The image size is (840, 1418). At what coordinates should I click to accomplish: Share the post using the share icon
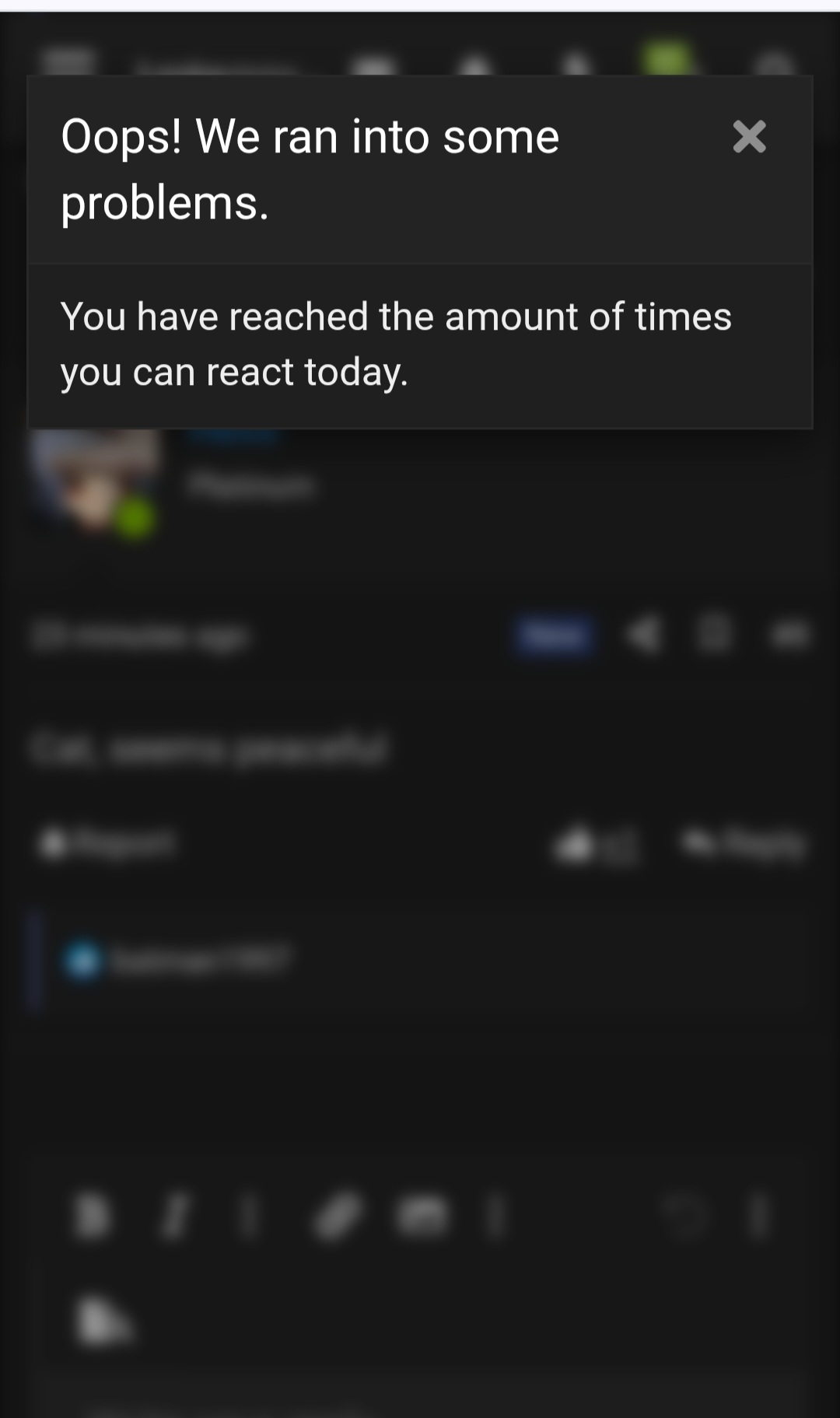(x=644, y=635)
